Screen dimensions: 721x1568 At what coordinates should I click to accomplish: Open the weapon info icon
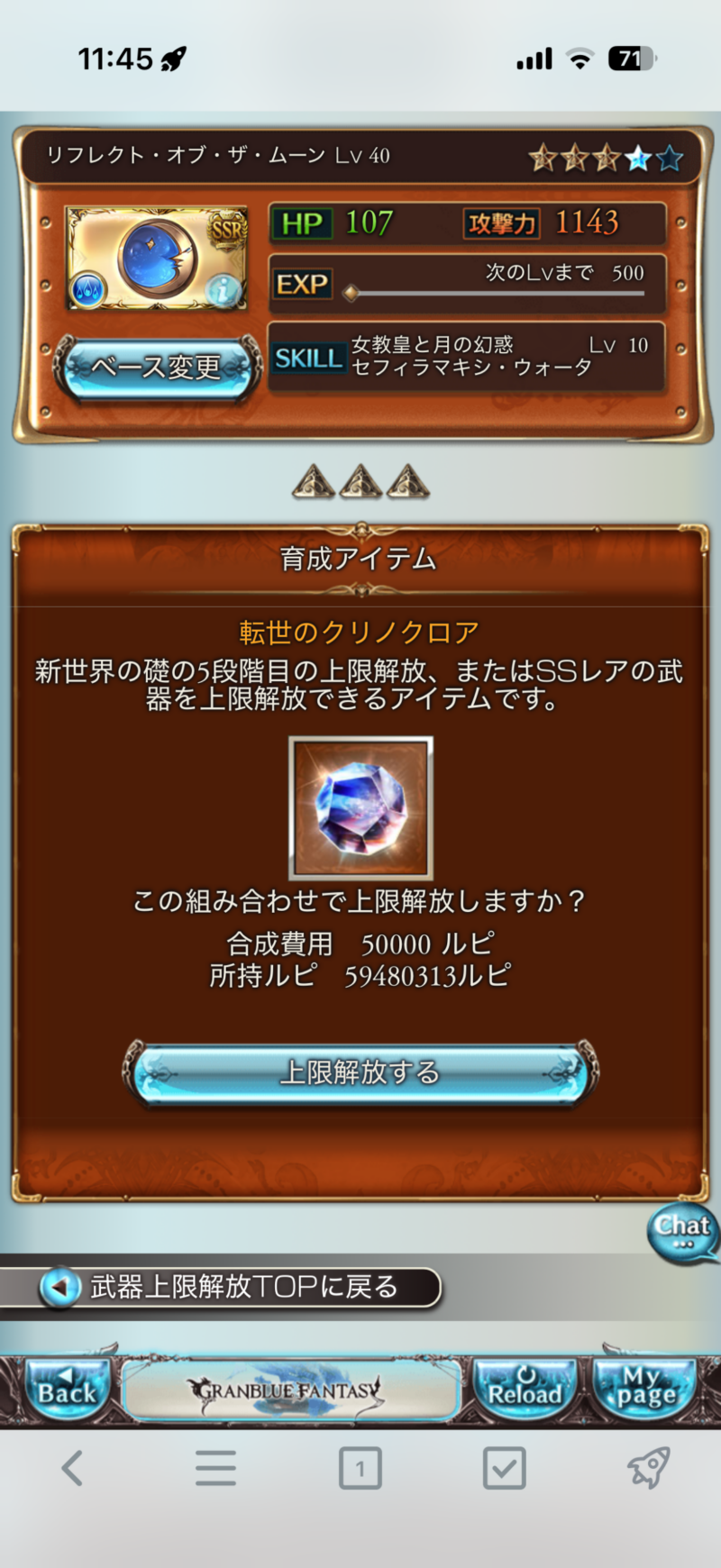222,290
